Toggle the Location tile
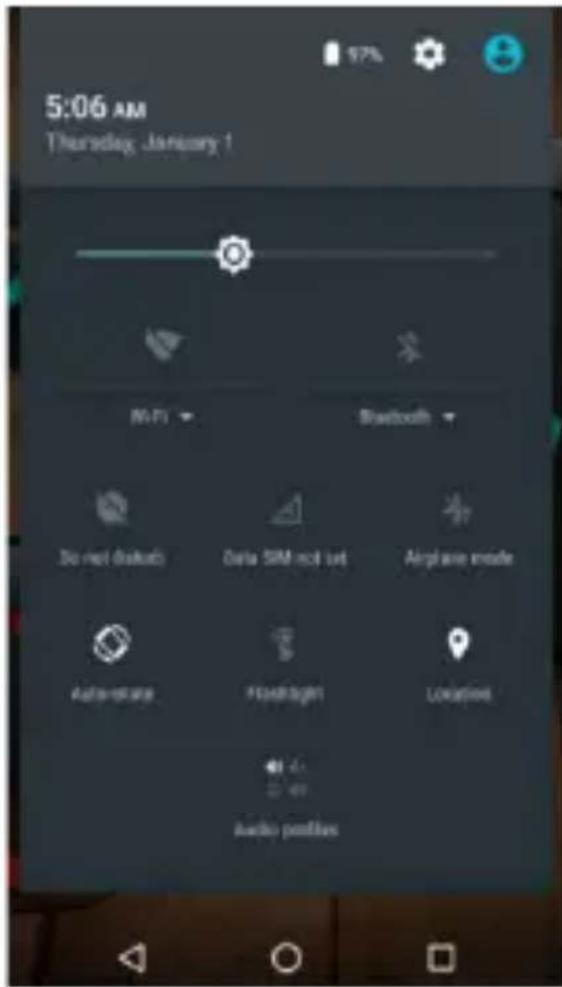 458,665
